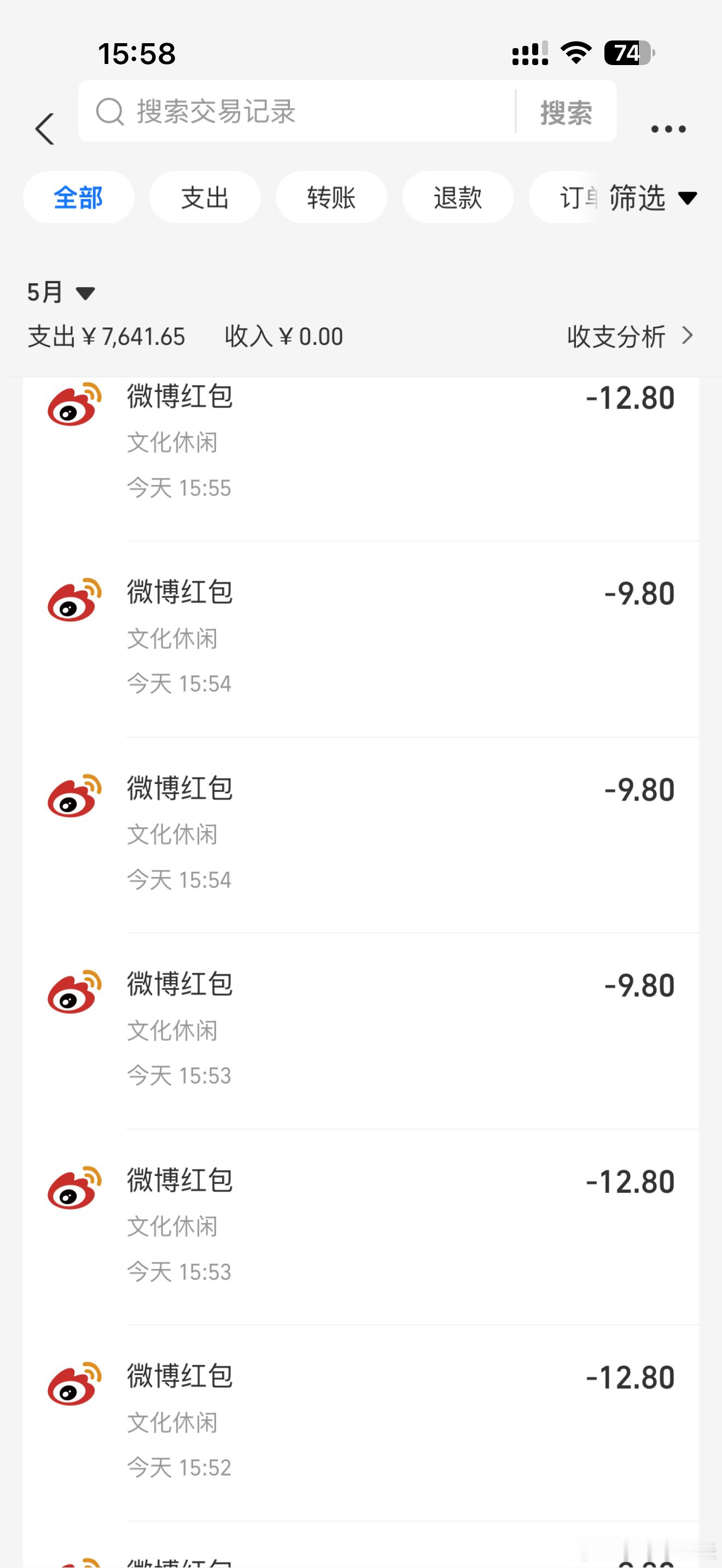This screenshot has width=722, height=1568.
Task: Switch to the 支出 filter chip
Action: [x=205, y=197]
